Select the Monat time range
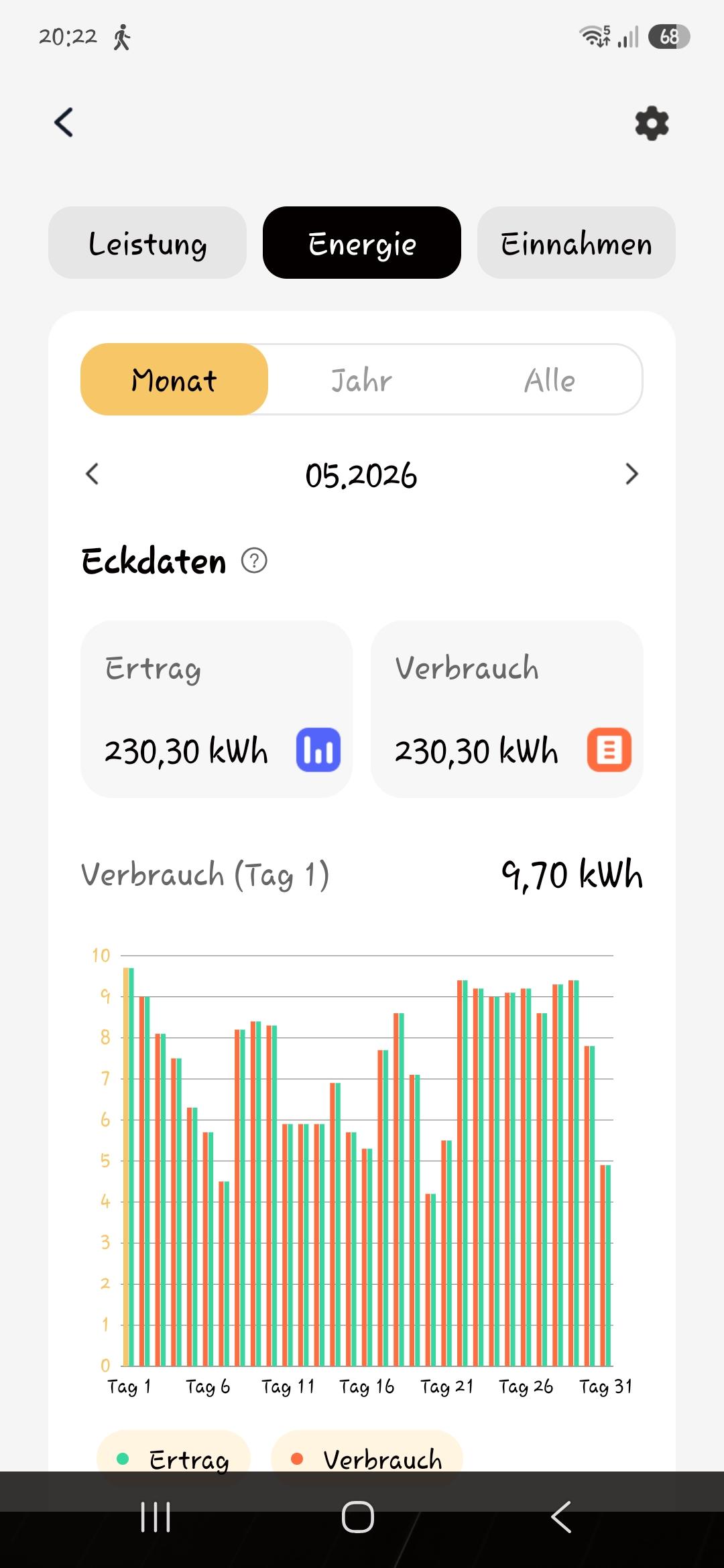The height and width of the screenshot is (1568, 724). [174, 379]
